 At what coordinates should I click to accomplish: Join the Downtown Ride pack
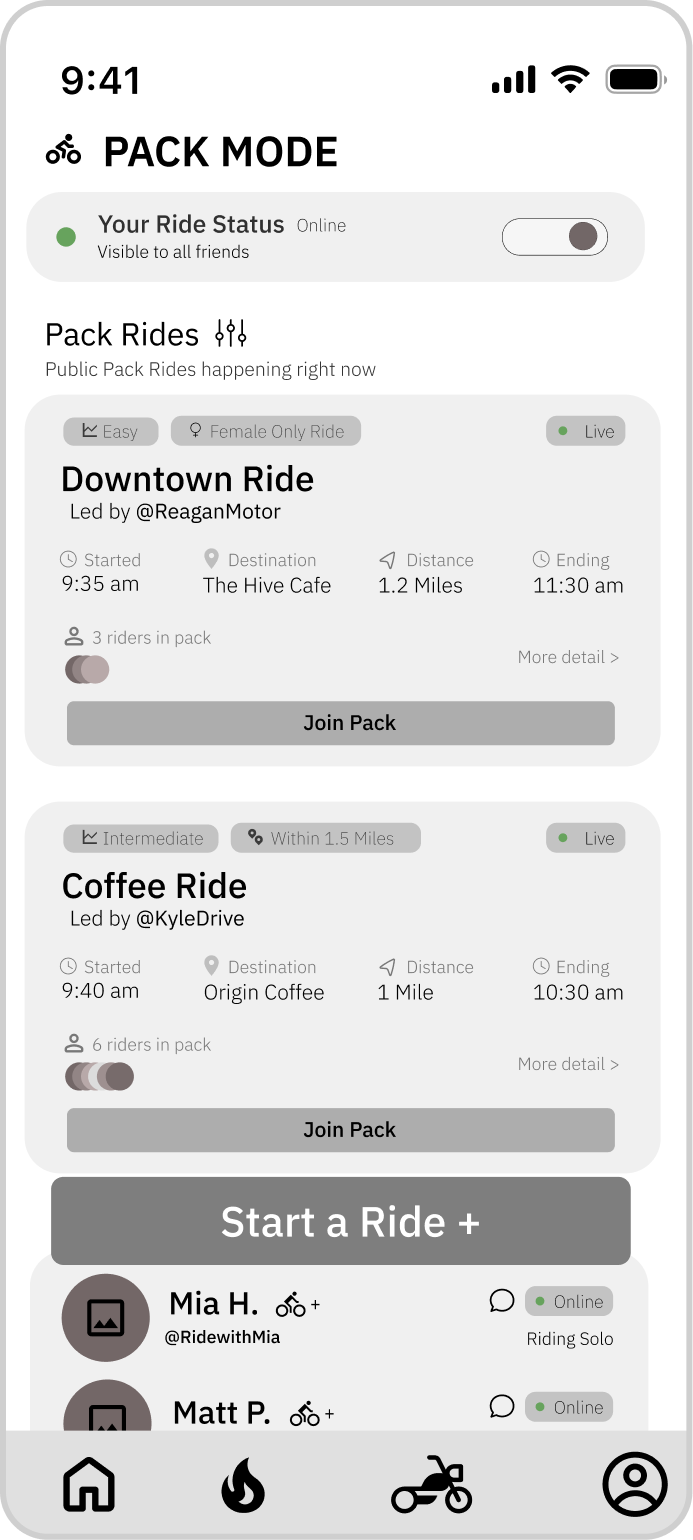[340, 723]
